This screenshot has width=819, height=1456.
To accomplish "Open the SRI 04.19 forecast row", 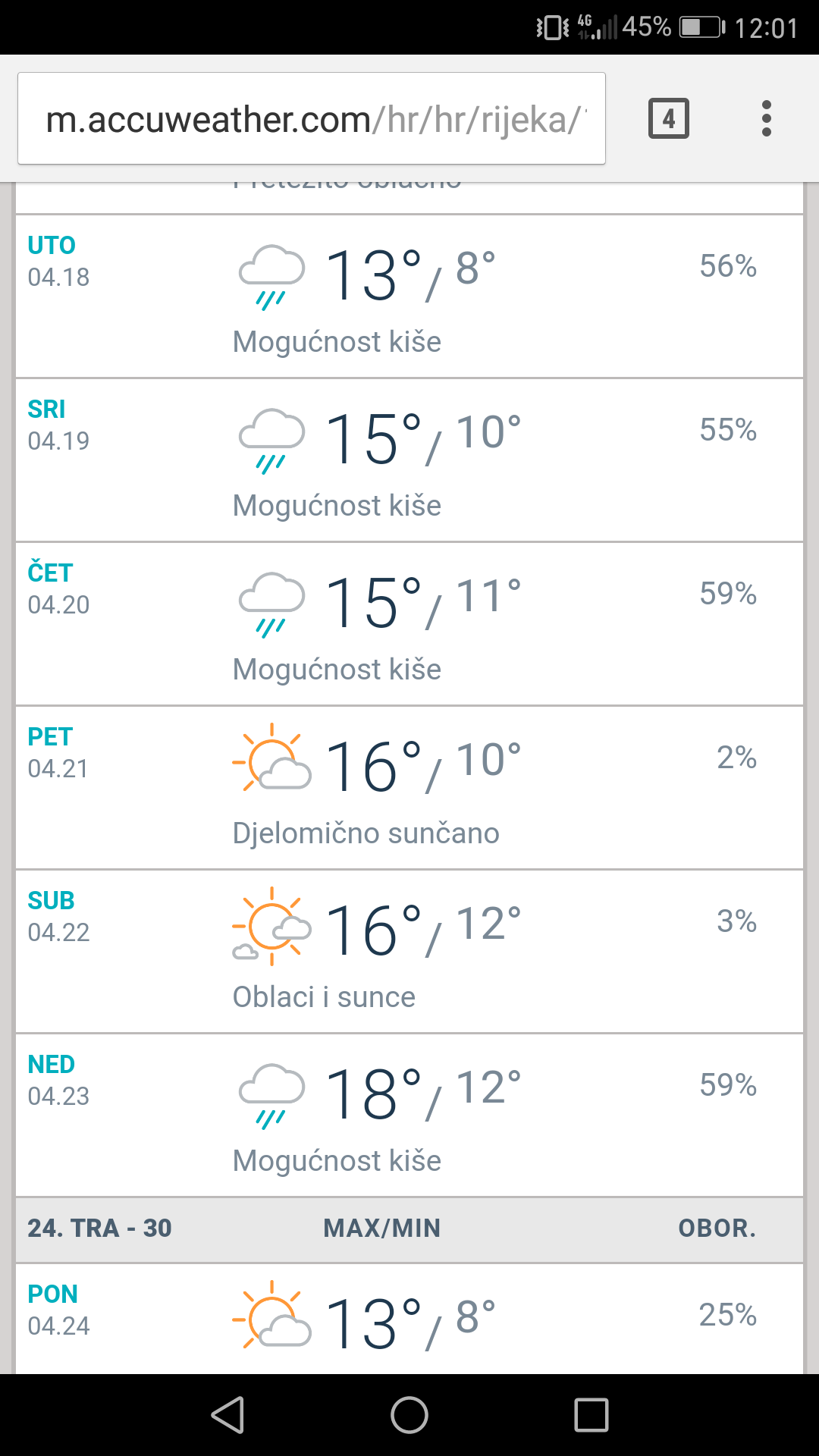I will (x=409, y=460).
